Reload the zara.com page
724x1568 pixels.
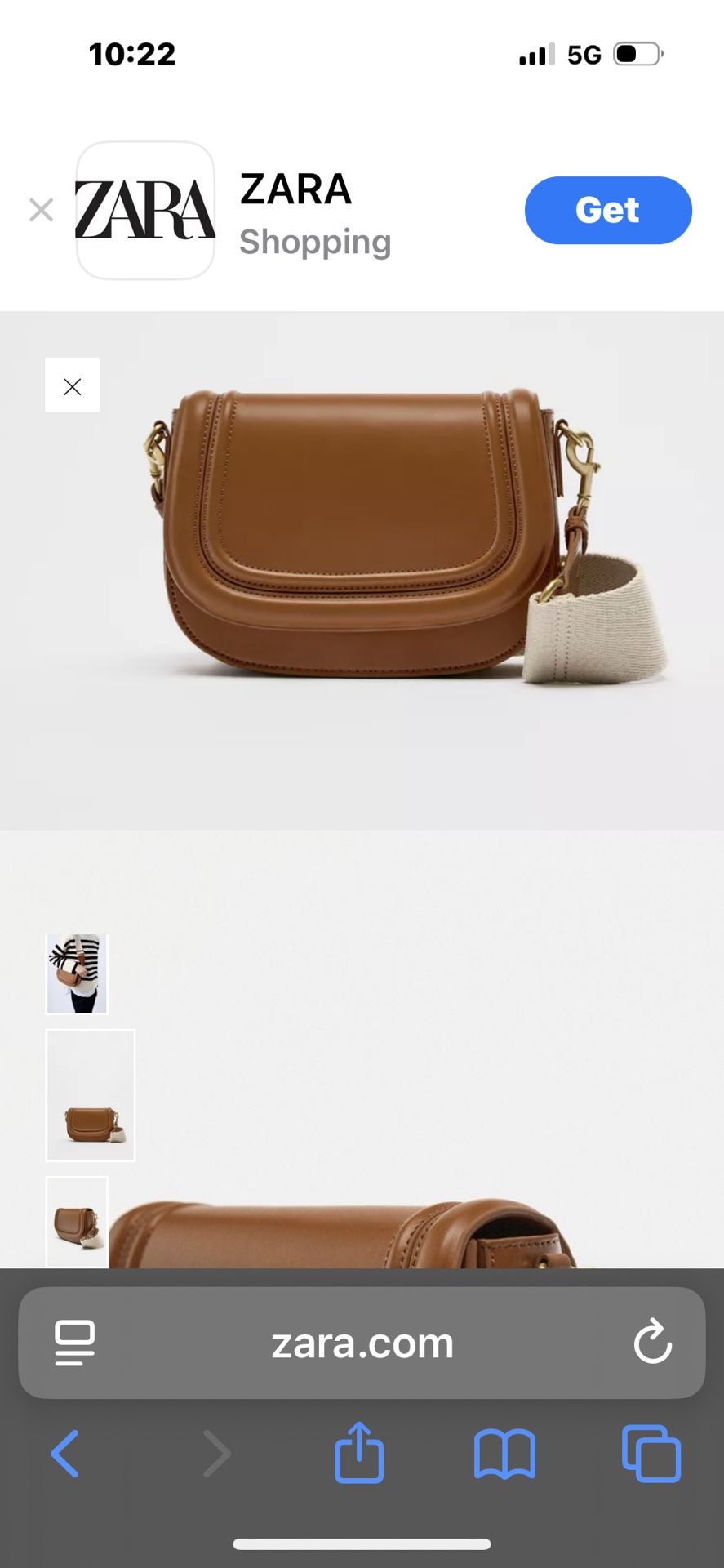[652, 1343]
